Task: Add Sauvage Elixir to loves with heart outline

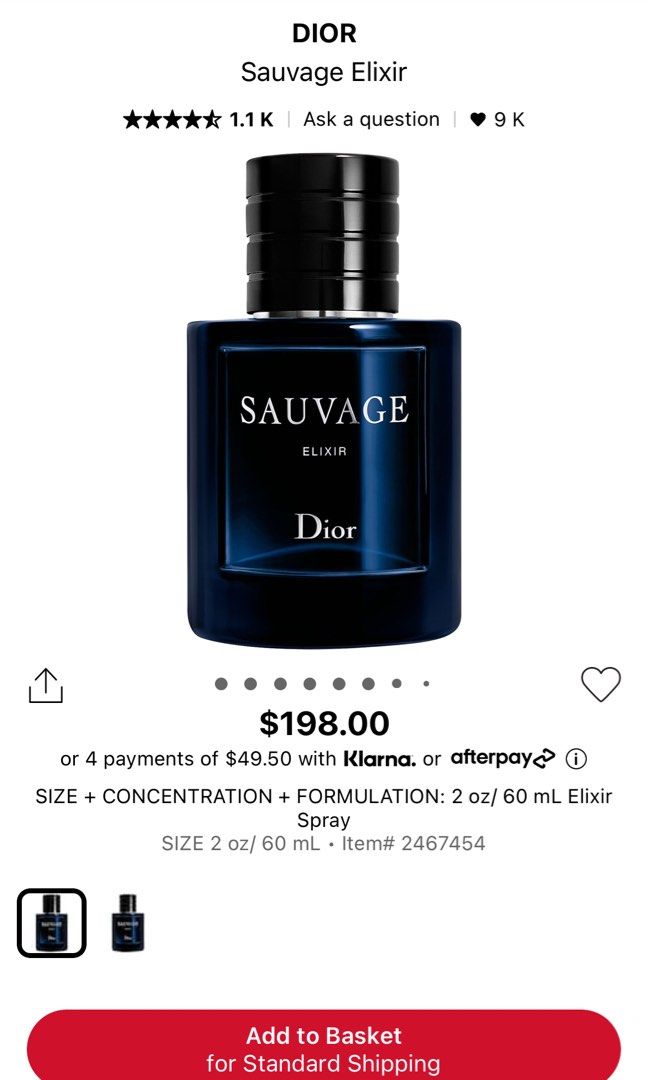Action: tap(600, 684)
